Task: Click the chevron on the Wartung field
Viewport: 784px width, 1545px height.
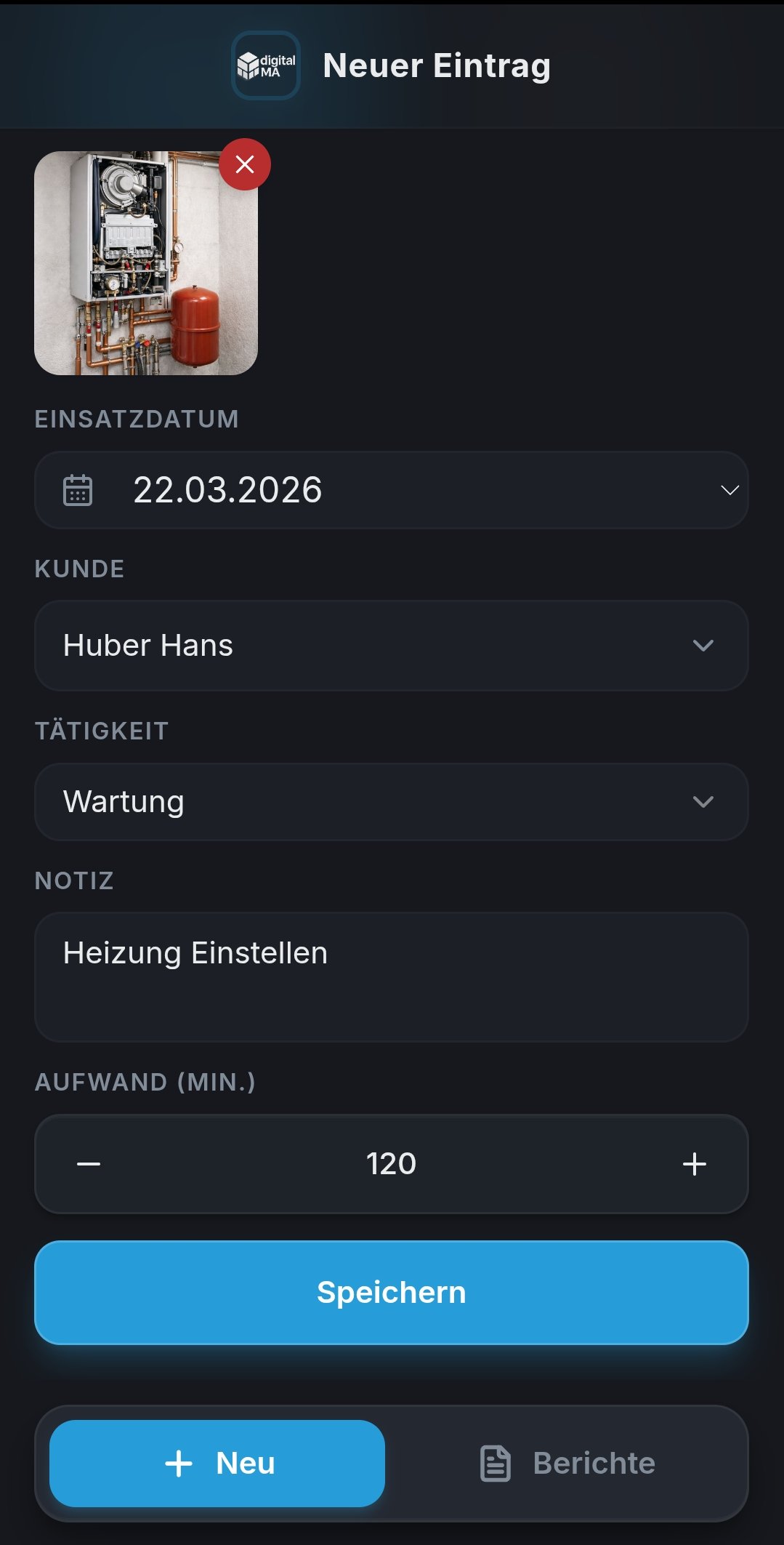Action: (702, 802)
